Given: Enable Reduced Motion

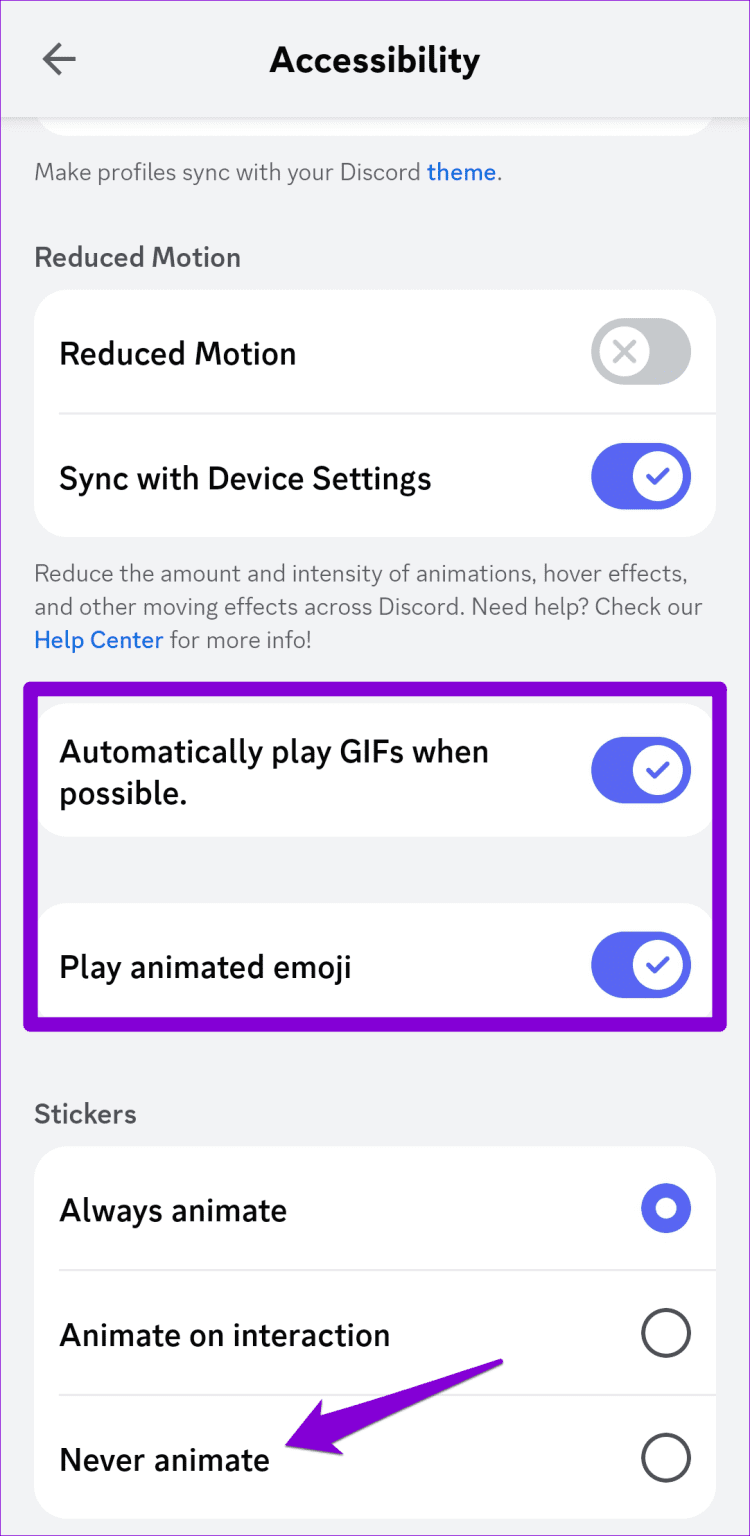Looking at the screenshot, I should coord(640,351).
